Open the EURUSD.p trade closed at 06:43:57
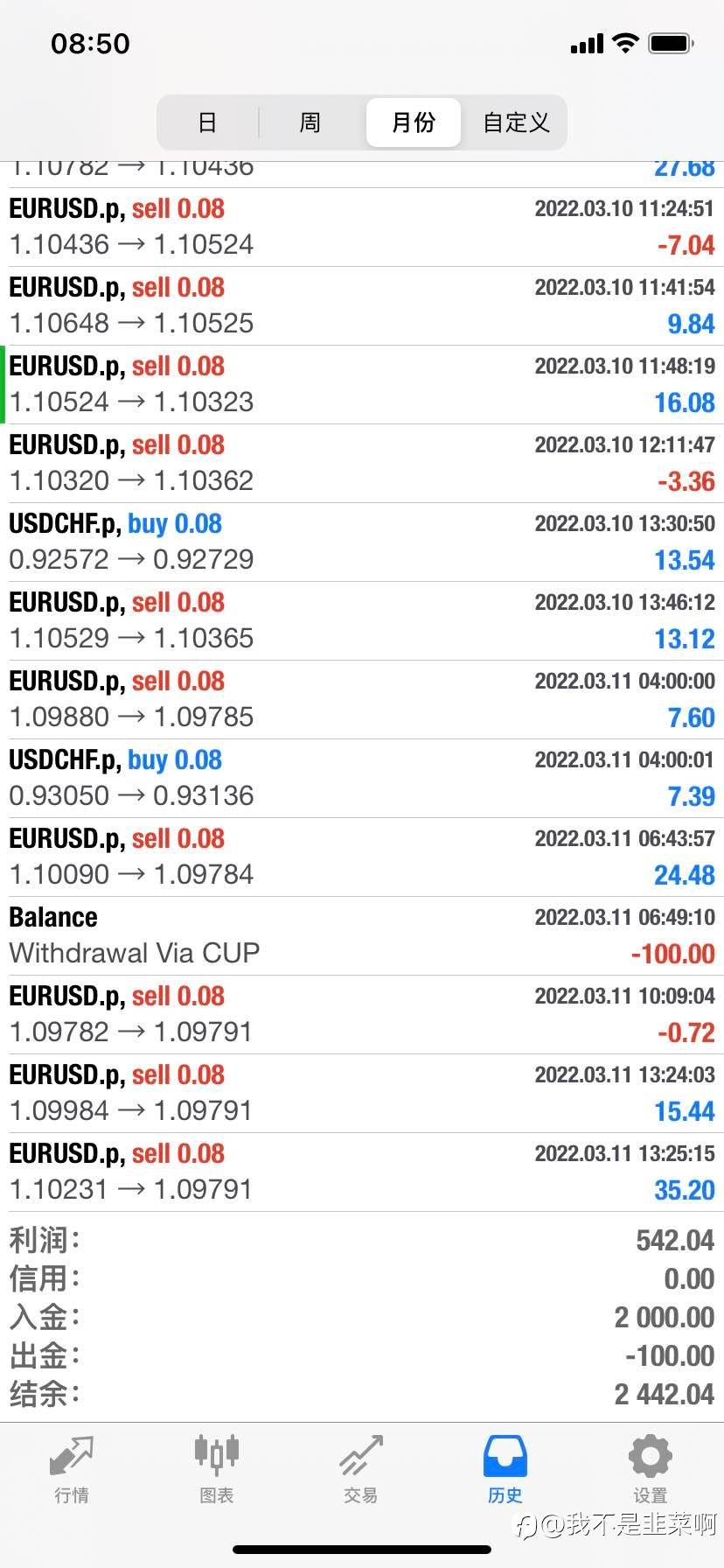 tap(362, 857)
